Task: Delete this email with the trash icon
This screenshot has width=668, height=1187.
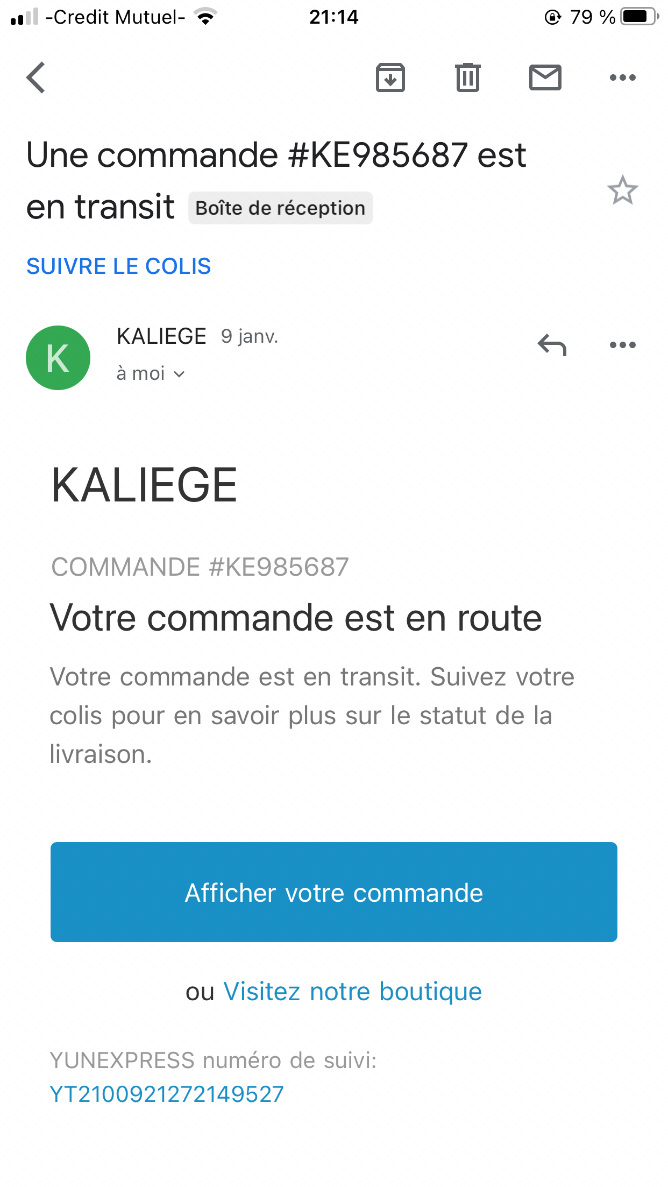Action: click(467, 77)
